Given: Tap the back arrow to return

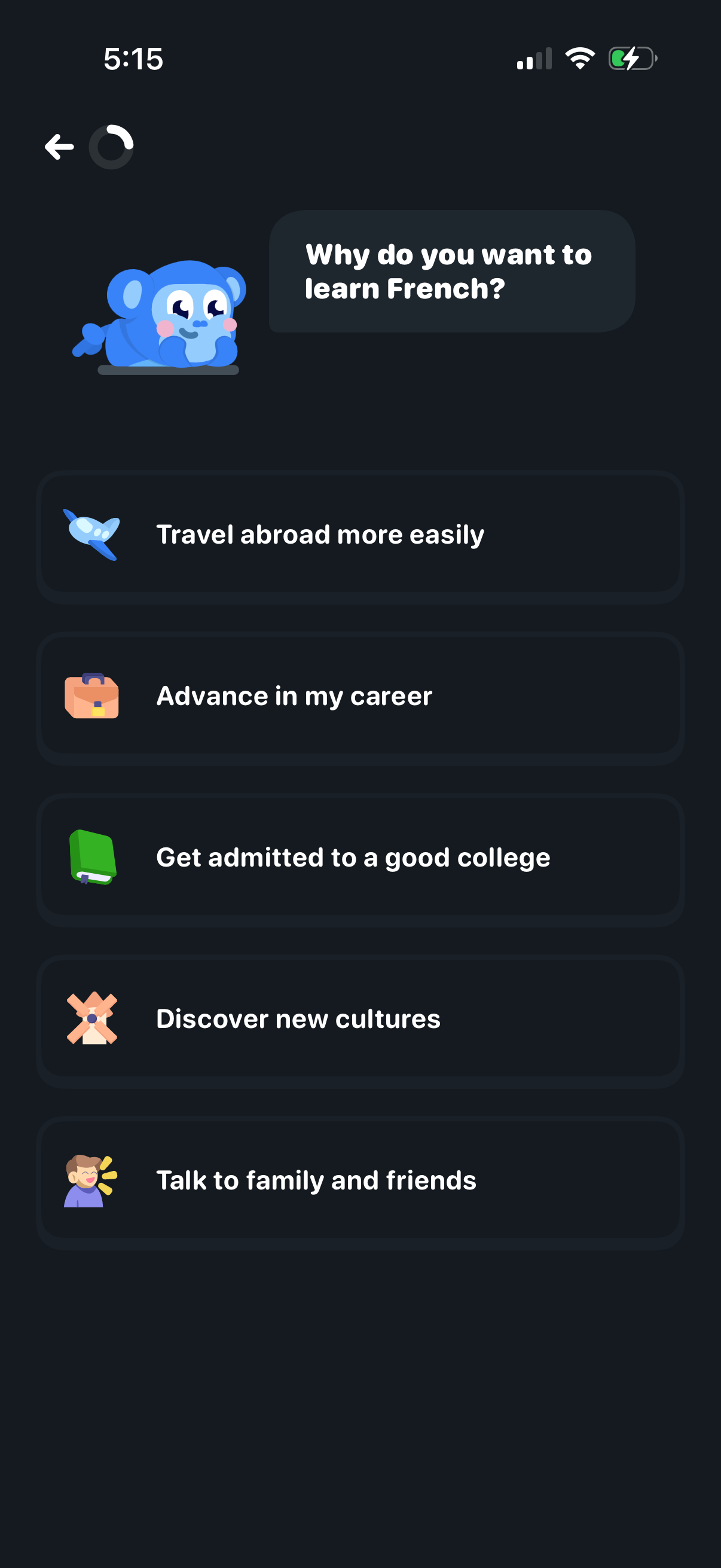Looking at the screenshot, I should pos(58,146).
